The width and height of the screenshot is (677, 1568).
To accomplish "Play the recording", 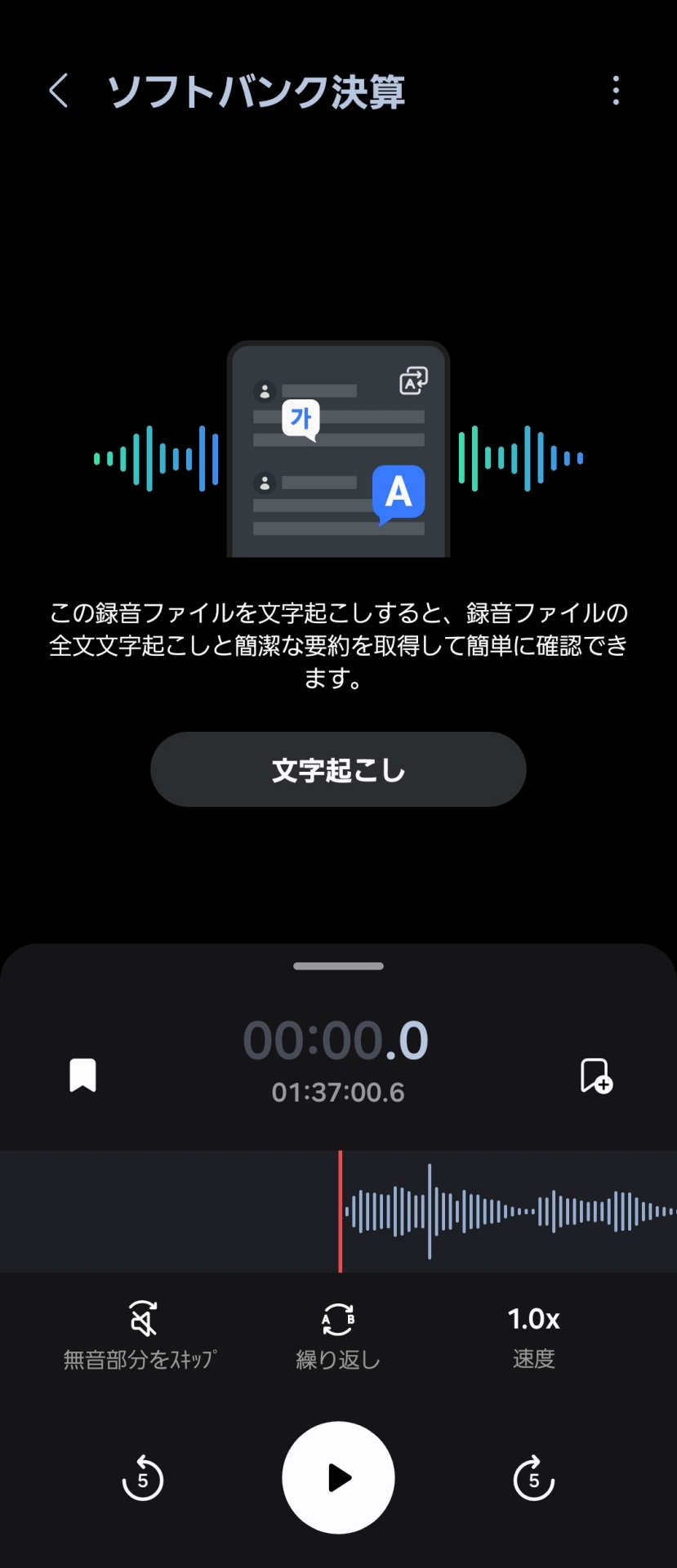I will (338, 1478).
